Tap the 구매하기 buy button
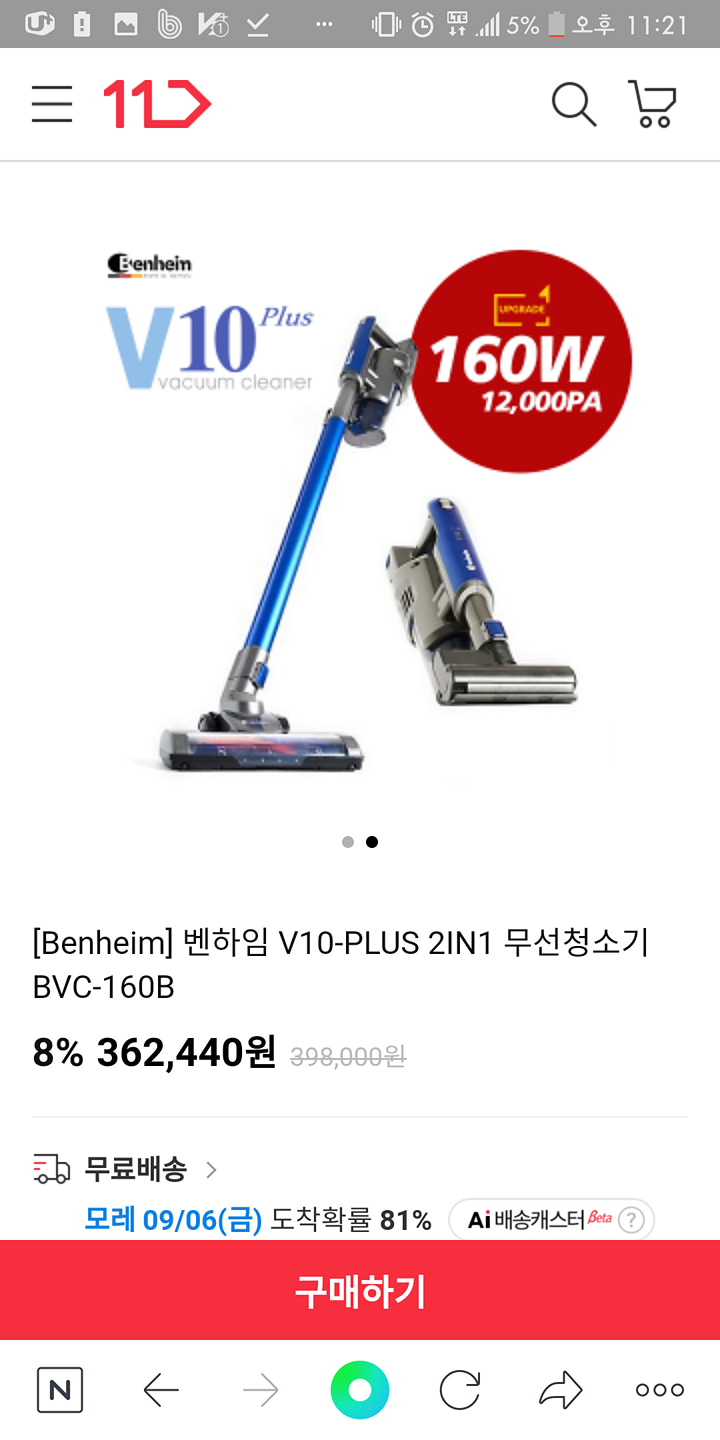The image size is (720, 1440). [360, 1291]
